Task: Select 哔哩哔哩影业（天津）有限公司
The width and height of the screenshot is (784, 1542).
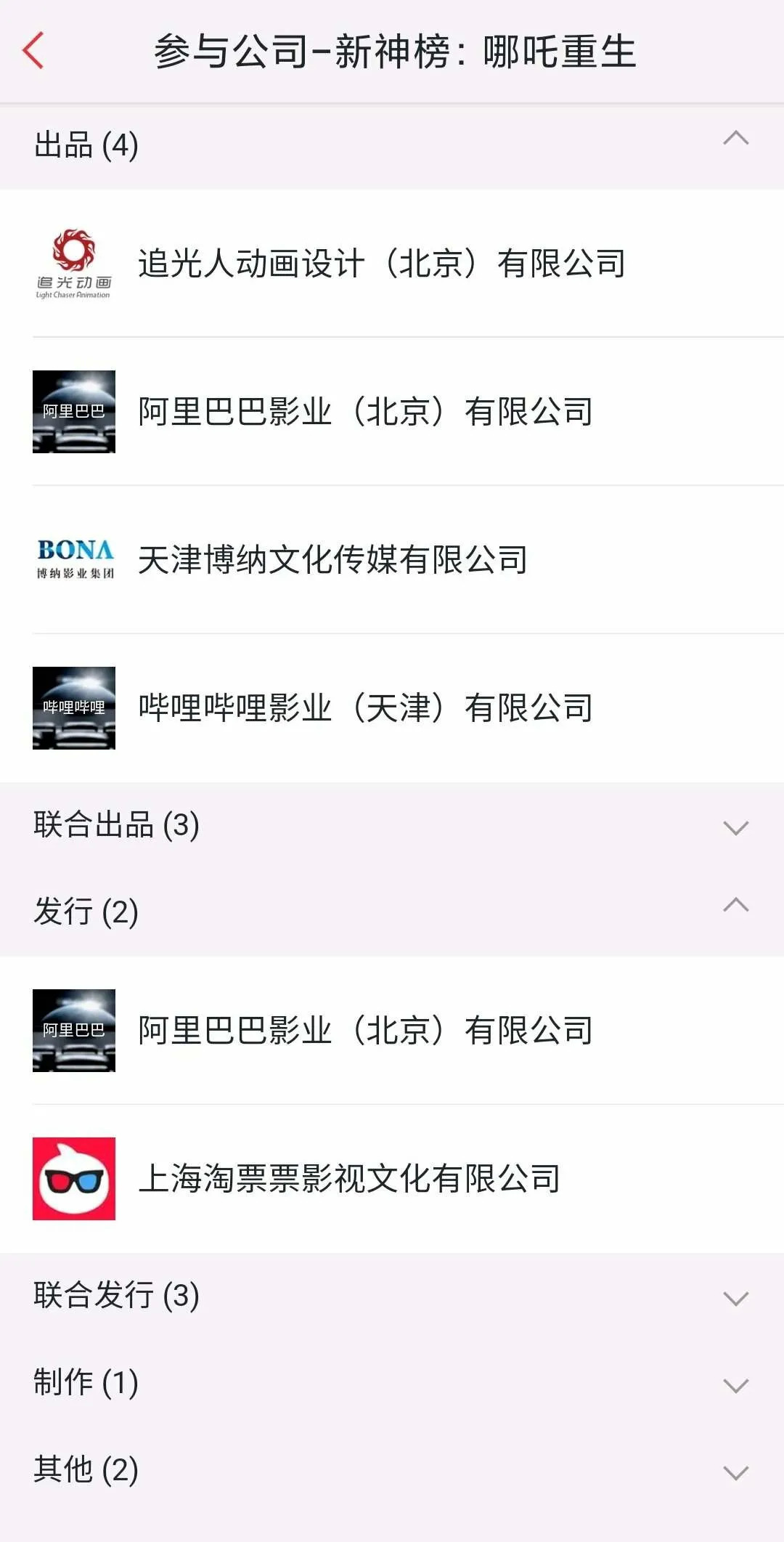Action: (365, 708)
